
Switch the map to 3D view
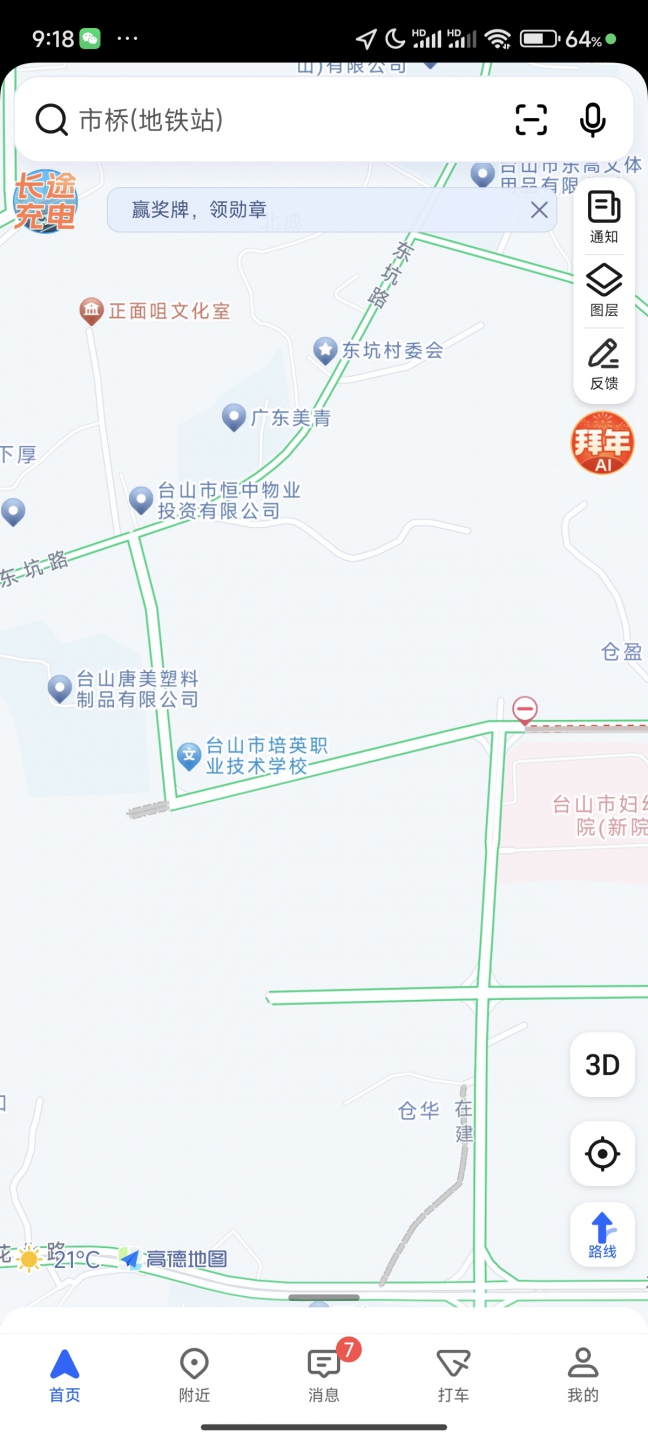[x=602, y=1065]
